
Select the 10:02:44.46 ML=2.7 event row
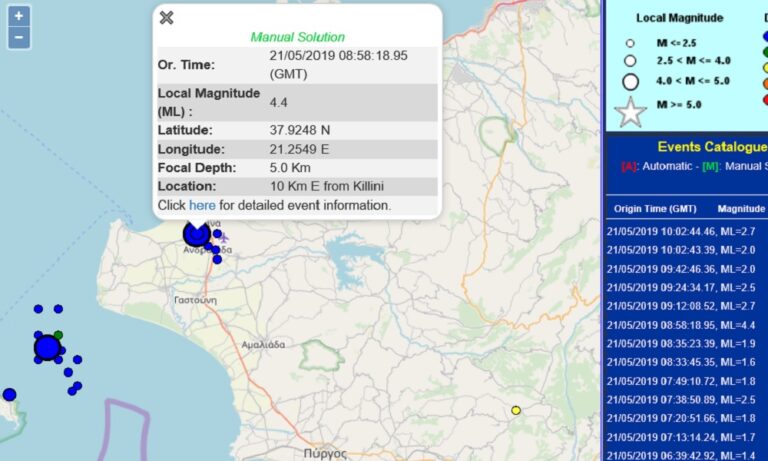point(684,232)
